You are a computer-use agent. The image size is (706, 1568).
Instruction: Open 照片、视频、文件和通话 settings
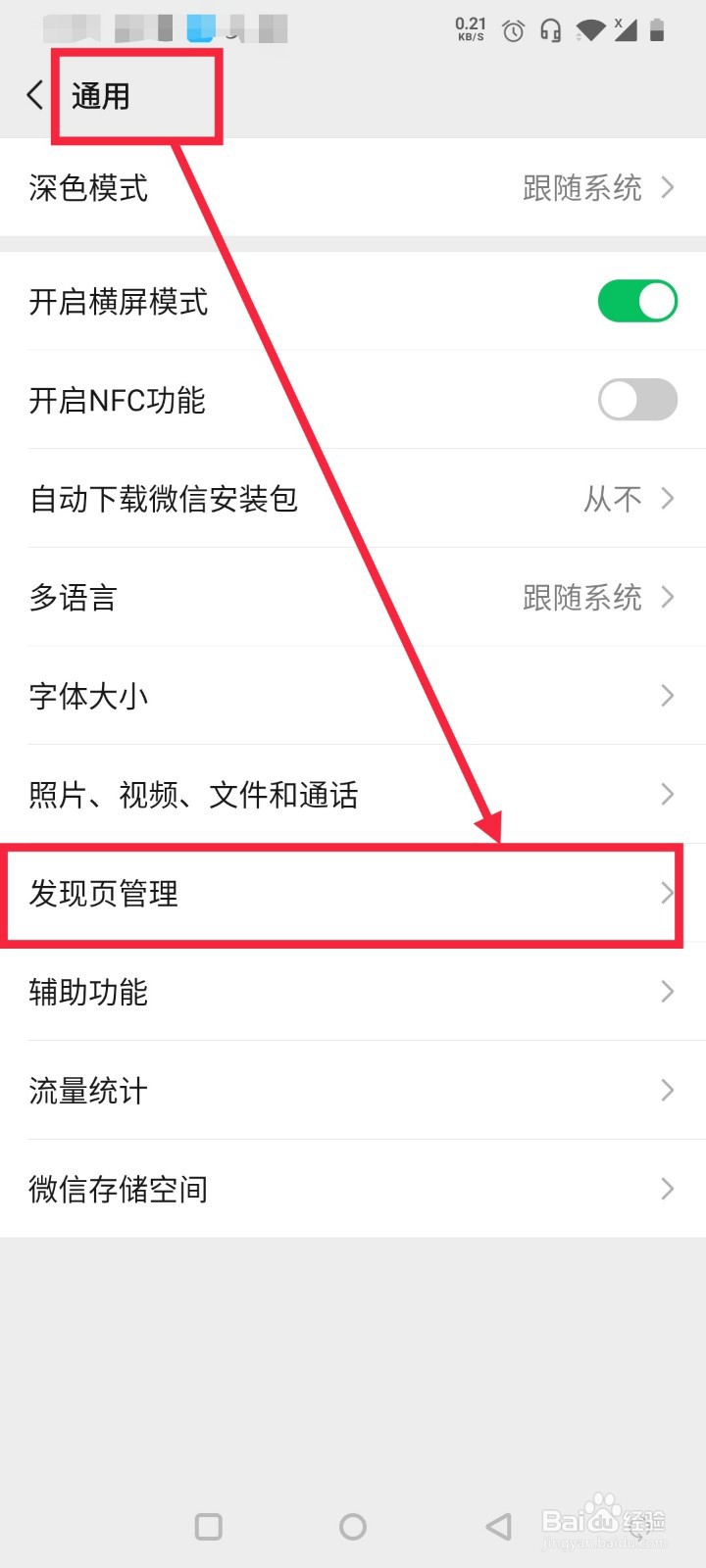pyautogui.click(x=353, y=795)
